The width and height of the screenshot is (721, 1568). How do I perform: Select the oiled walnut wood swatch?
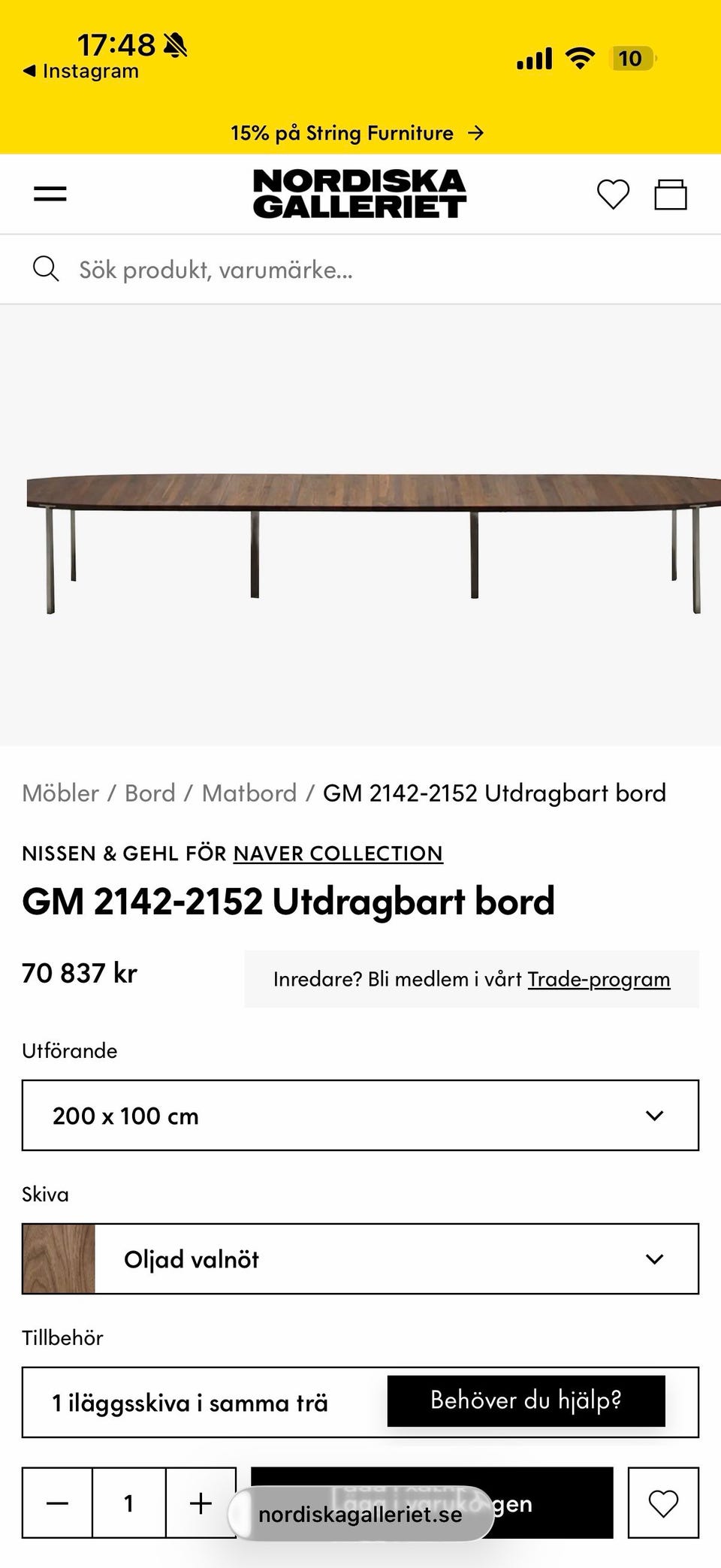click(x=60, y=1259)
